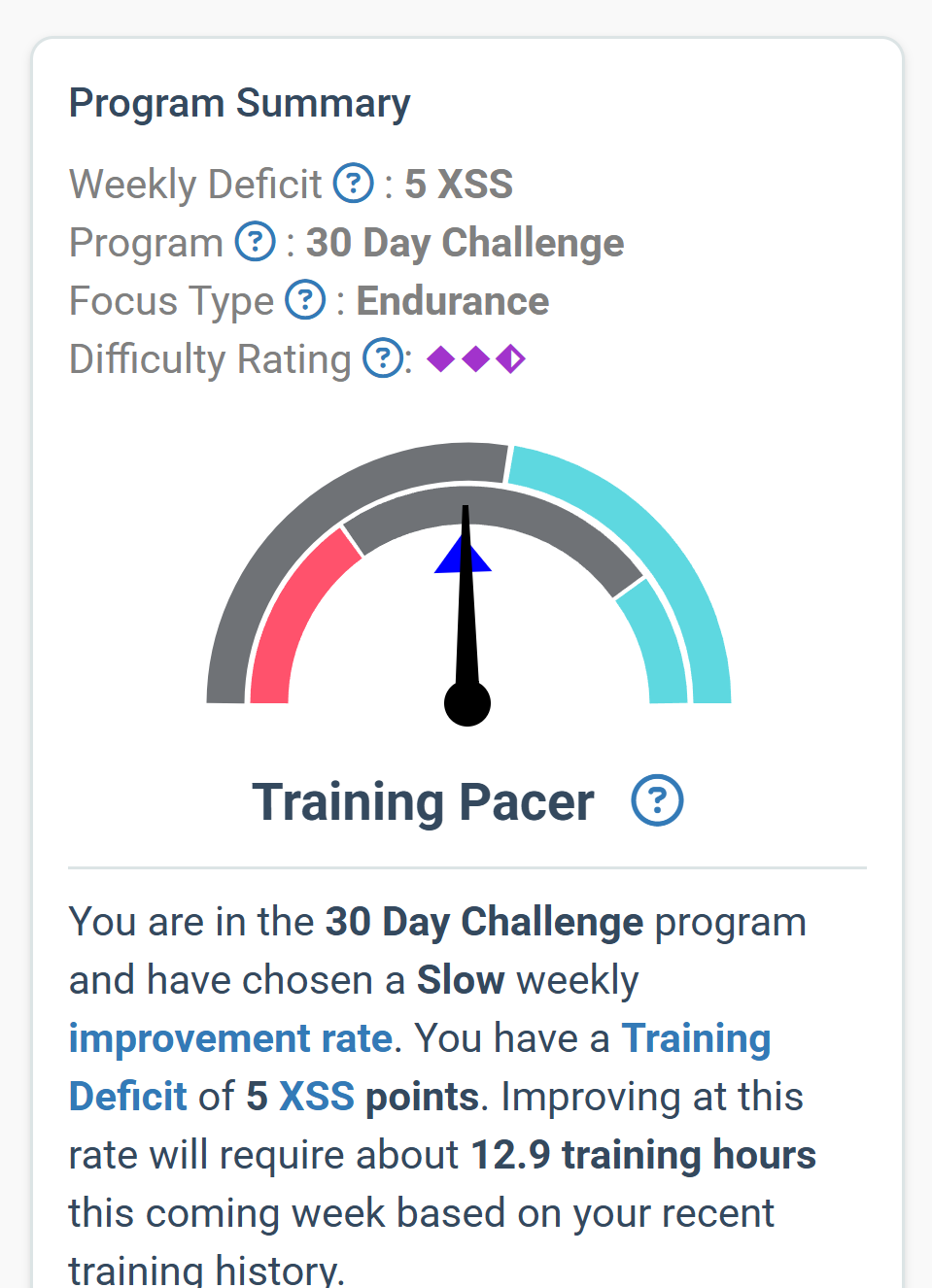Viewport: 932px width, 1288px height.
Task: Tap the help icon beside Program
Action: 256,241
